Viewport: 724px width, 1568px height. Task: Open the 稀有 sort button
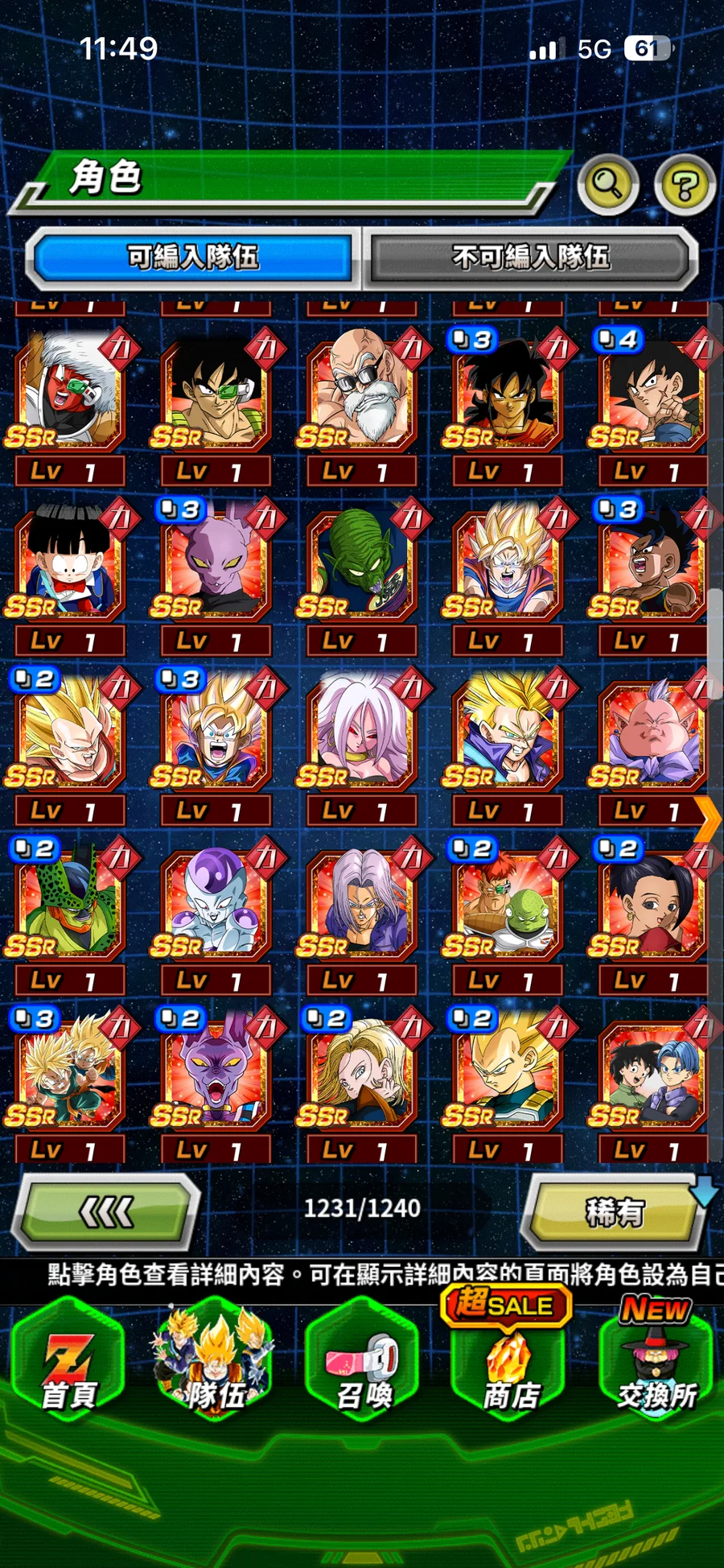pos(615,1211)
